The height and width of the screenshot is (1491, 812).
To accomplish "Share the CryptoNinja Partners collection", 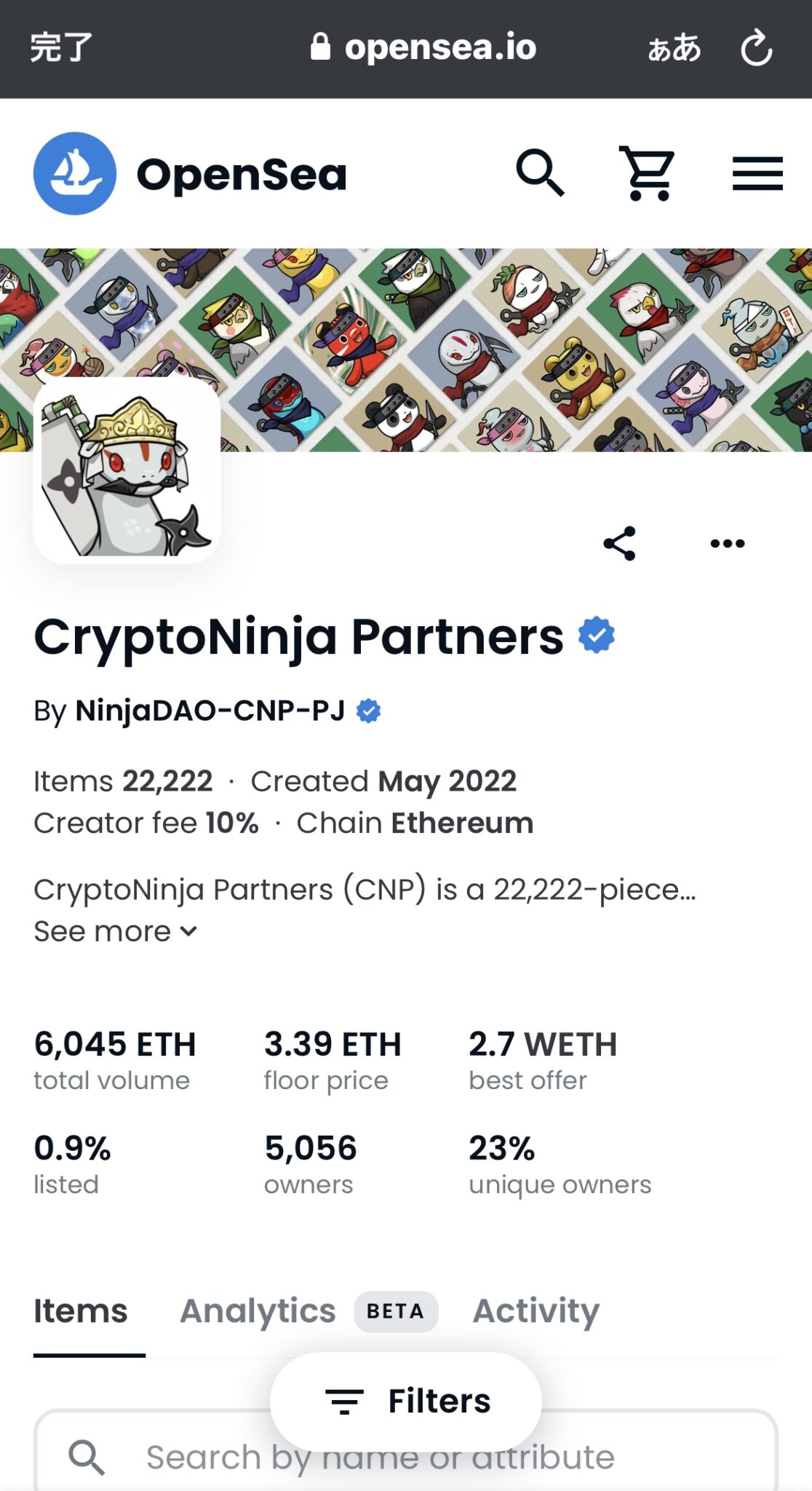I will pos(619,543).
